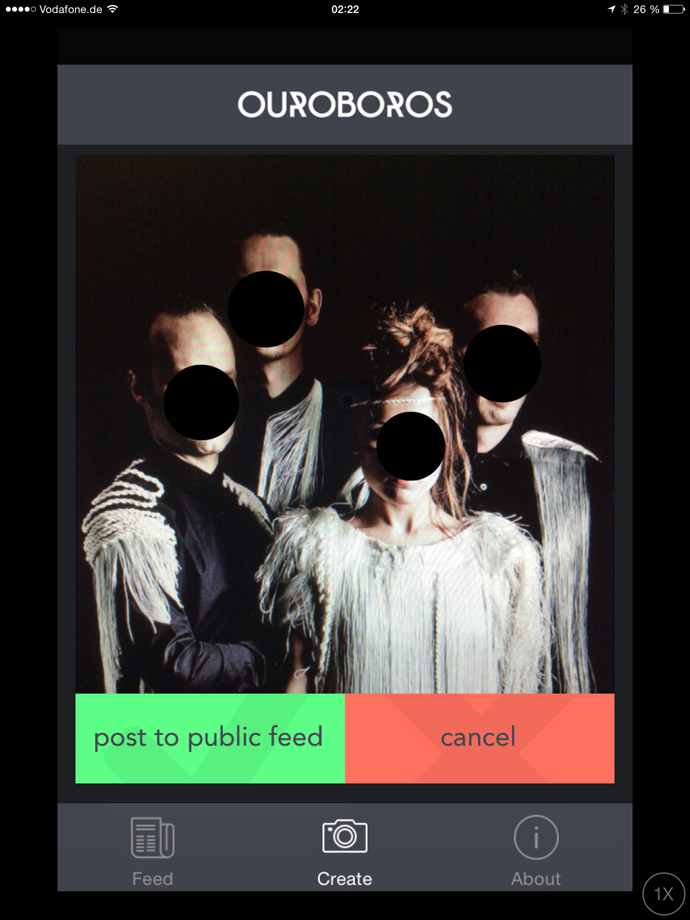690x920 pixels.
Task: Post the photo to public feed
Action: [209, 738]
